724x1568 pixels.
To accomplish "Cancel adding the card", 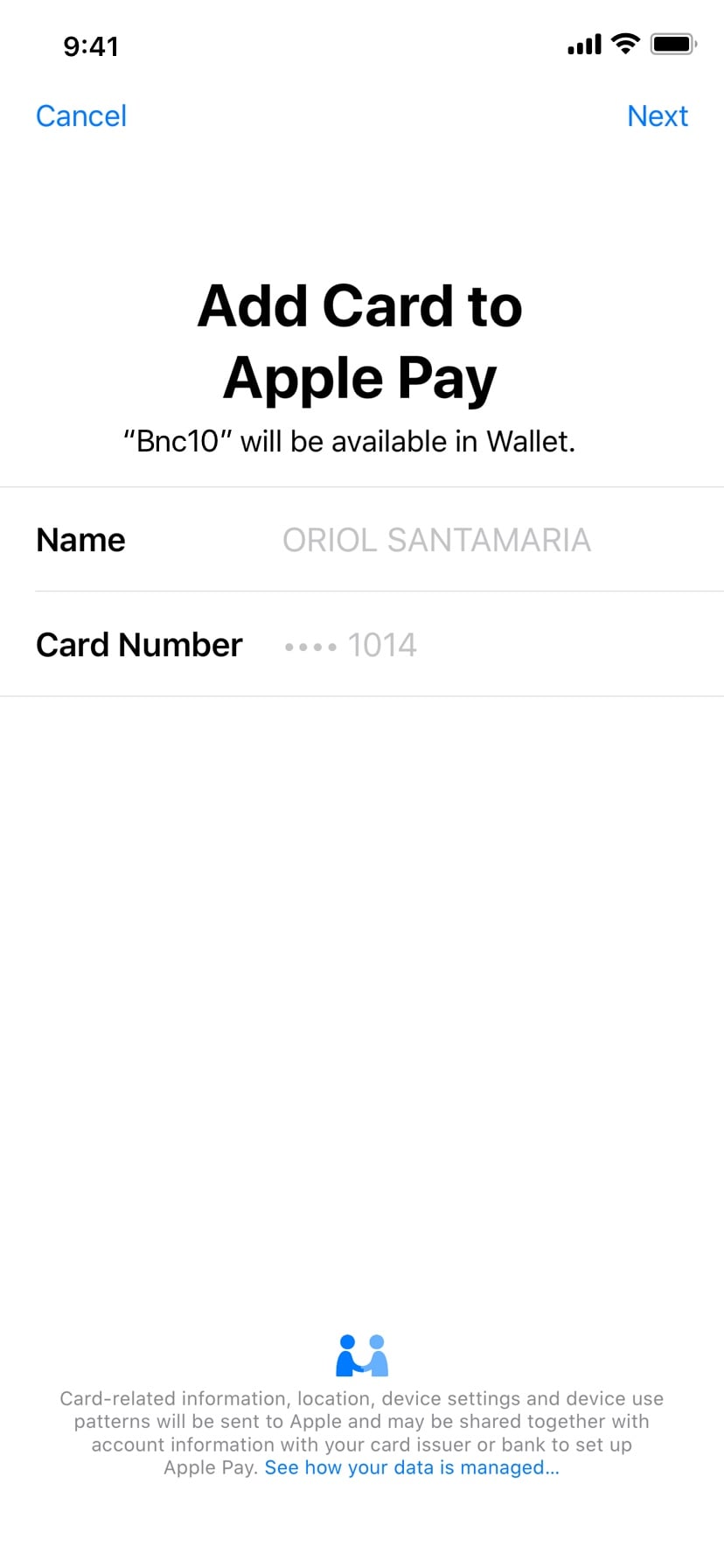I will click(x=81, y=115).
